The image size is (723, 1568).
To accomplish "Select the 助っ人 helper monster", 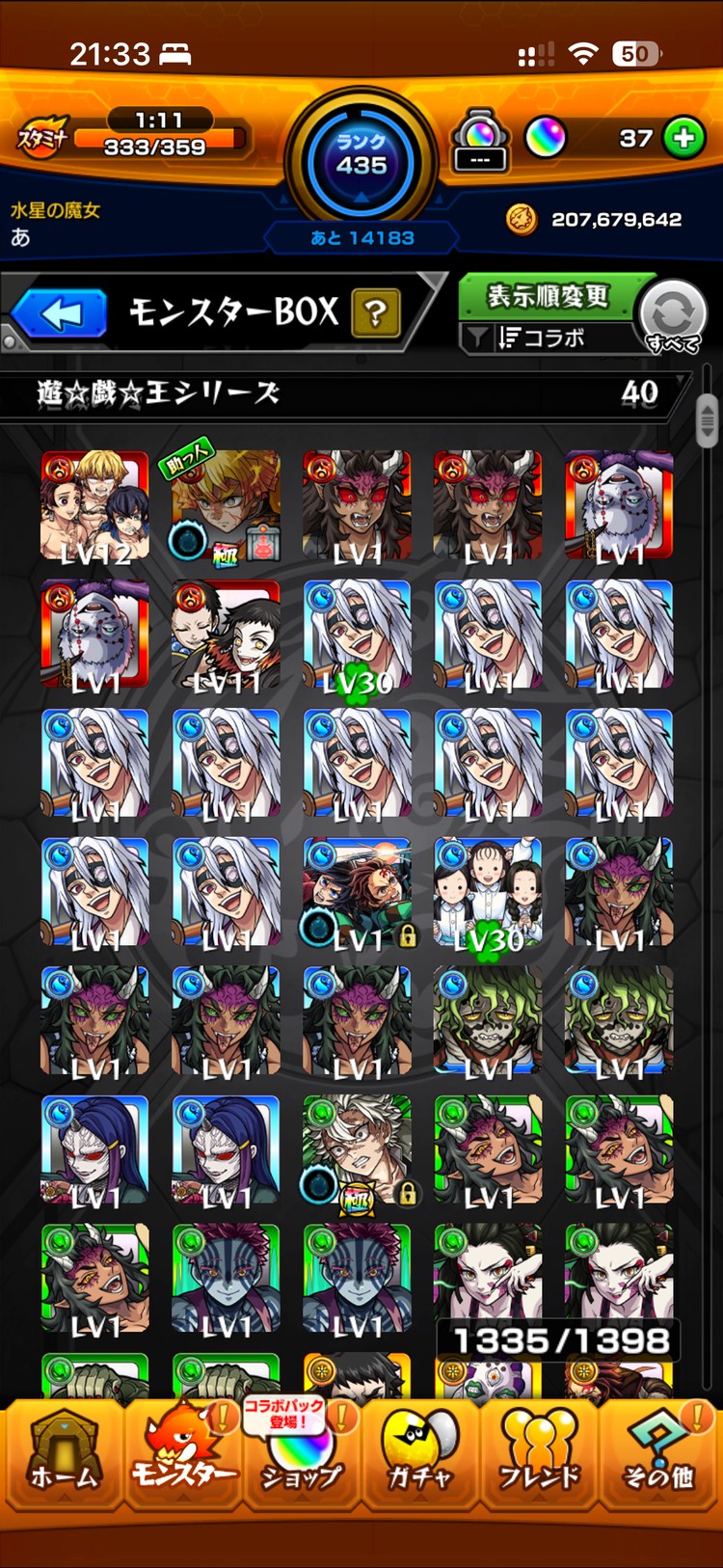I will coord(226,507).
